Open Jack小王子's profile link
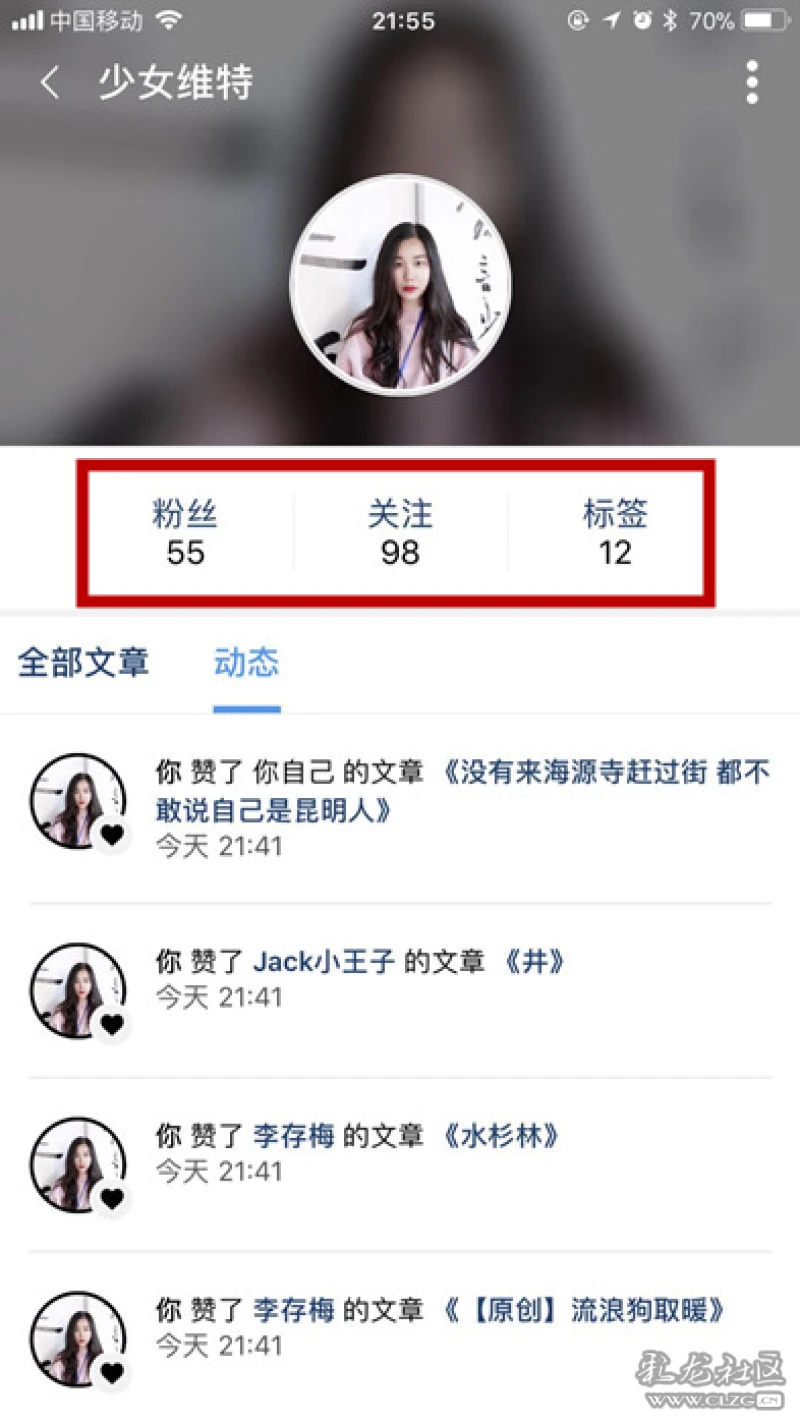 coord(323,962)
